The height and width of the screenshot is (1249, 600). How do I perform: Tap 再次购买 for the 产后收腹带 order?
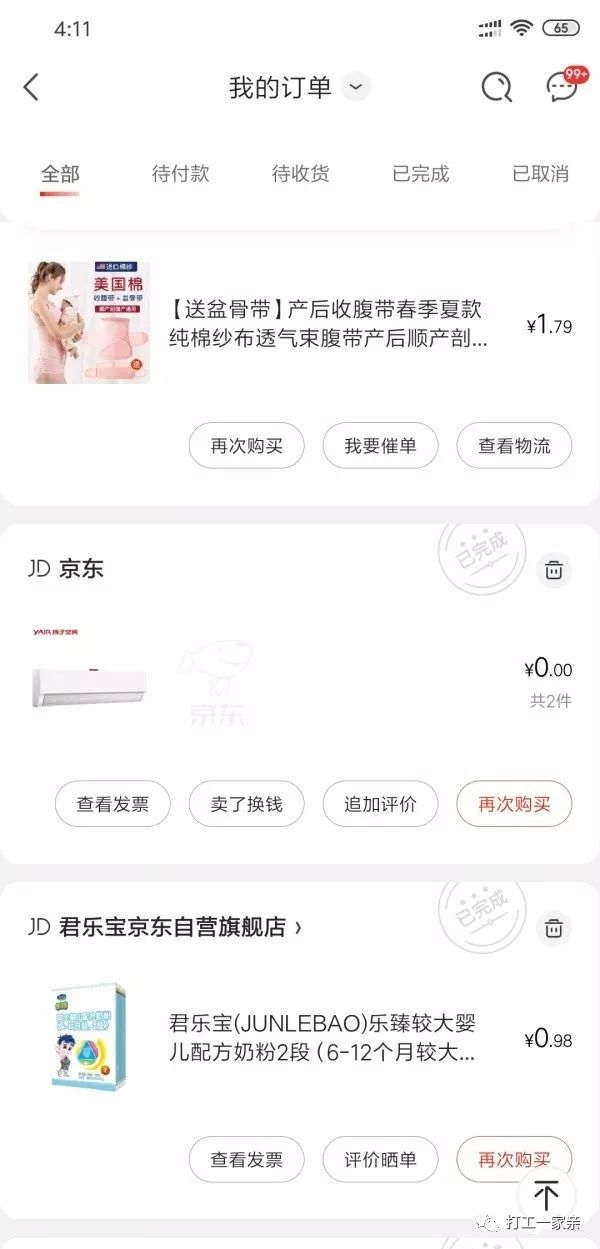(246, 446)
